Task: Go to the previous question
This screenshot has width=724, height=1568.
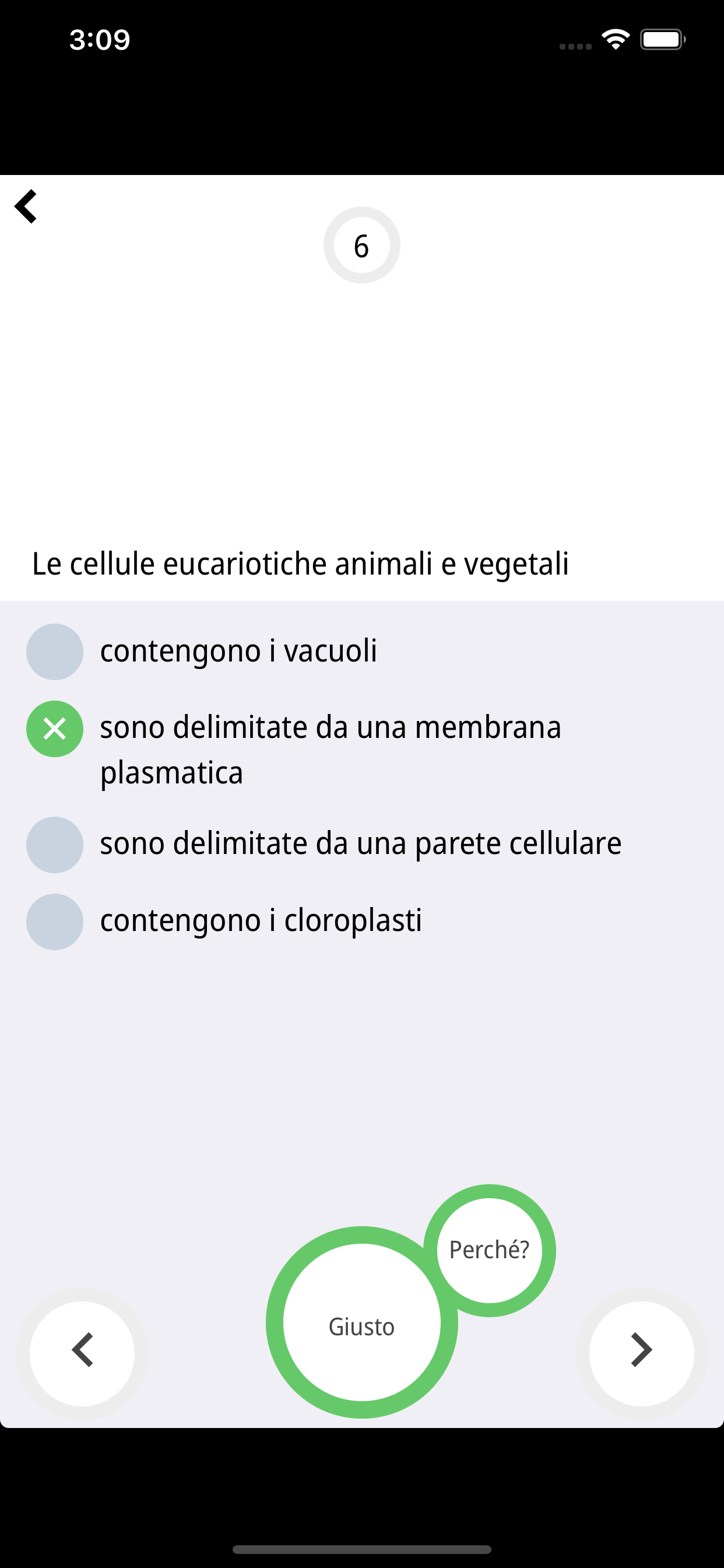Action: [x=82, y=1353]
